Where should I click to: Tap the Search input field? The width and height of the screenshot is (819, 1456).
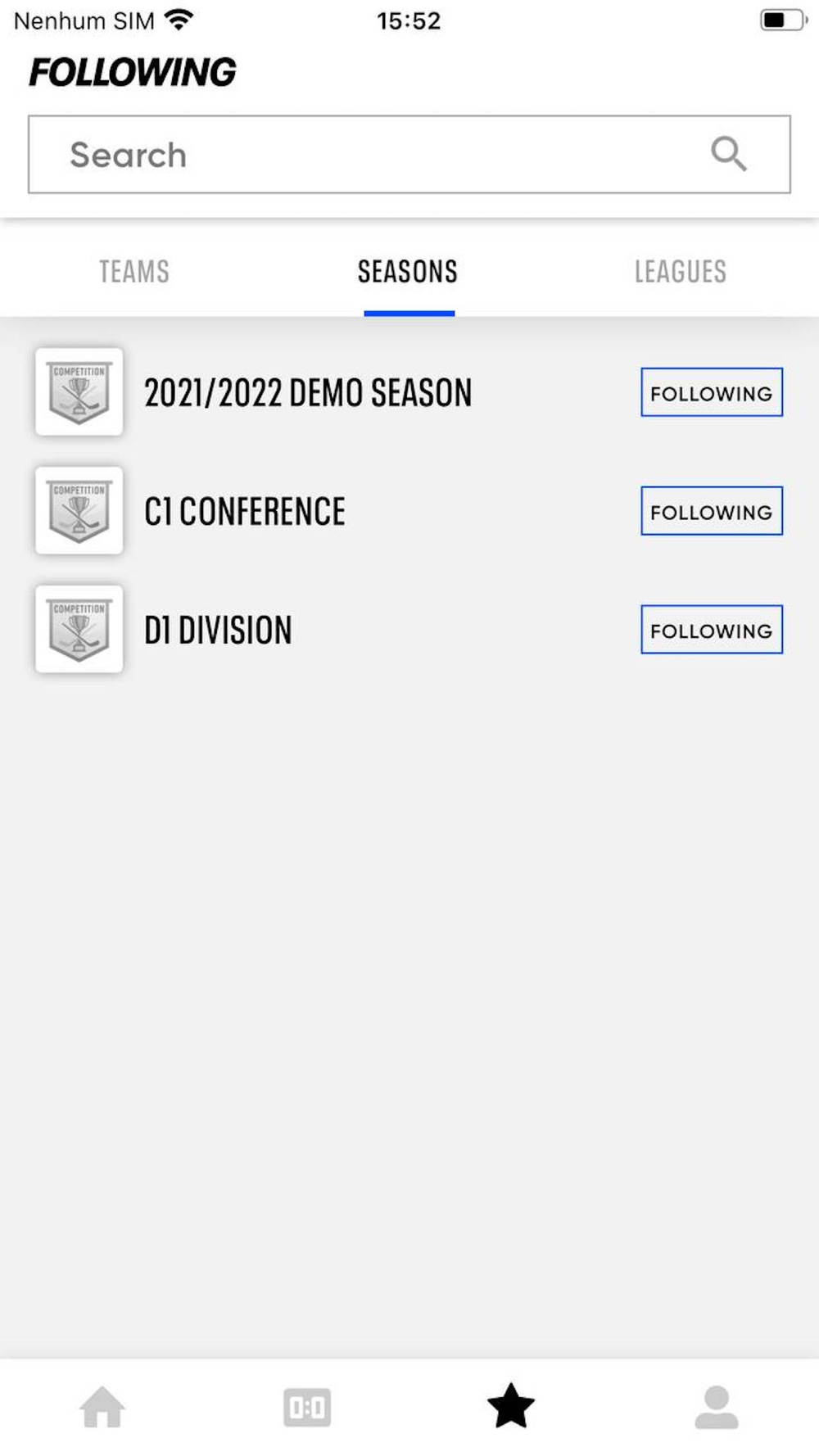pyautogui.click(x=369, y=155)
